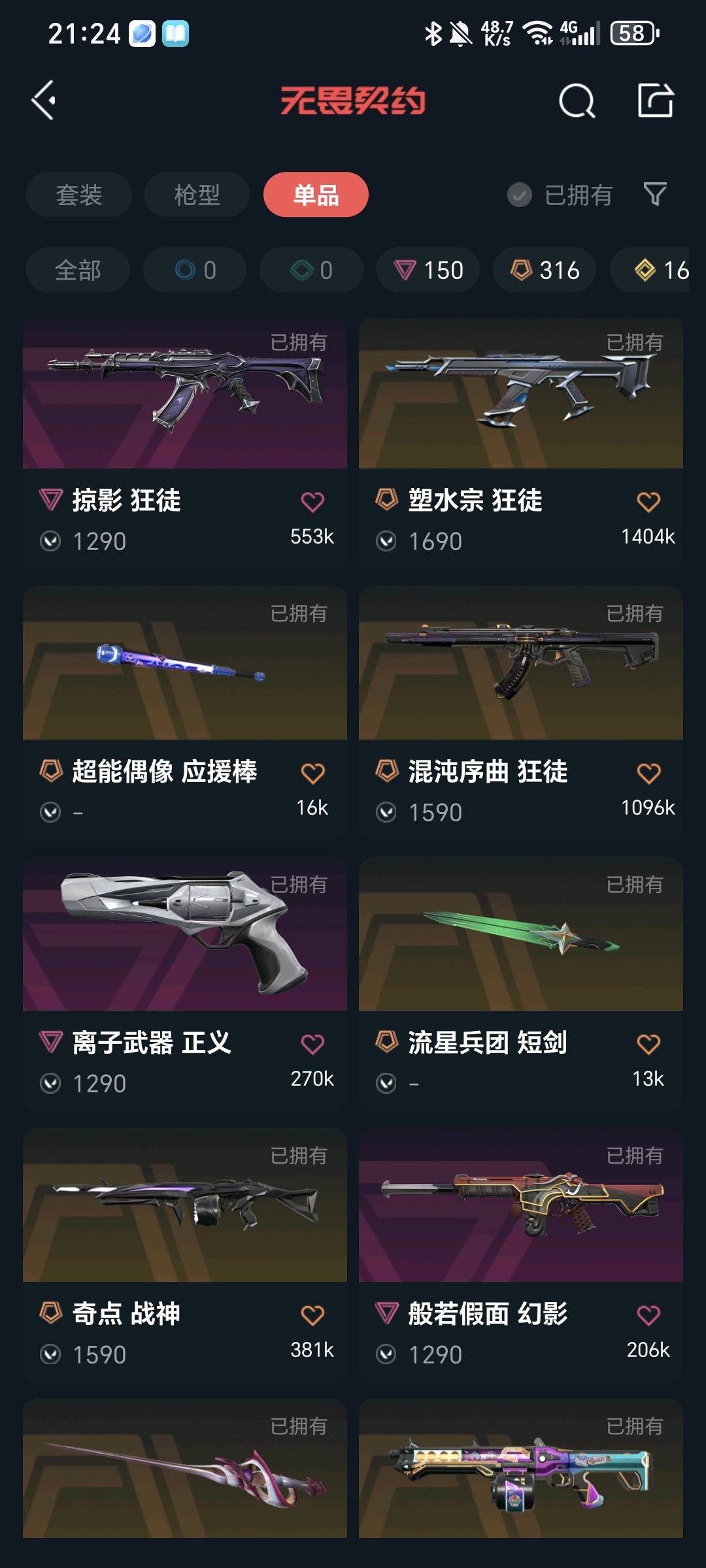Filter by the blue tier chip 0
The height and width of the screenshot is (1568, 706).
tap(195, 270)
